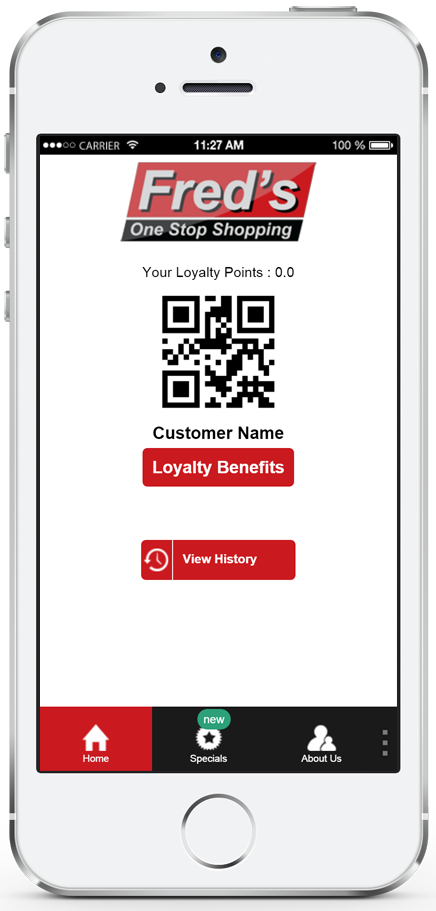Select the Home tab
This screenshot has height=911, width=436.
96,740
